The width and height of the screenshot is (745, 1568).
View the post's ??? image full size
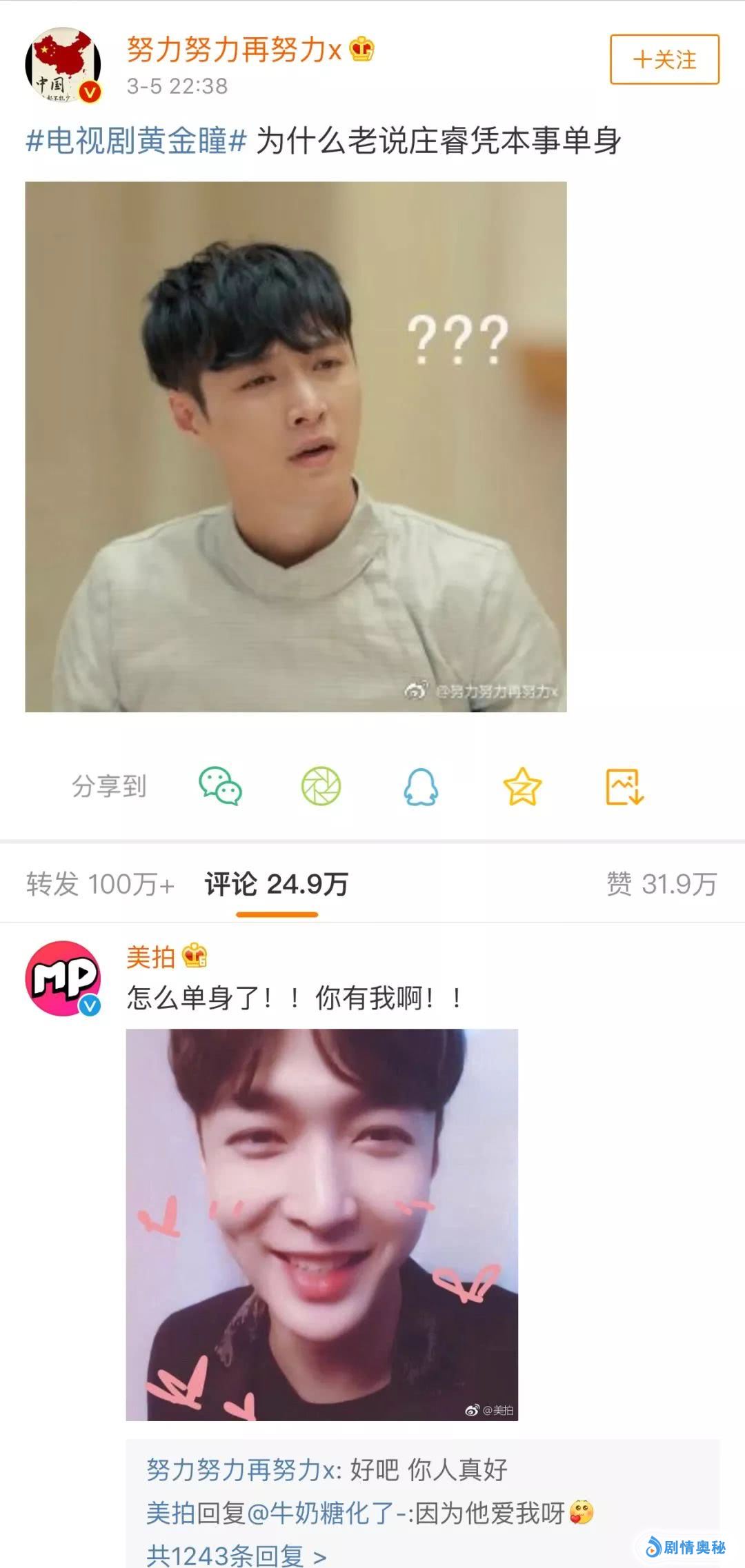[295, 446]
